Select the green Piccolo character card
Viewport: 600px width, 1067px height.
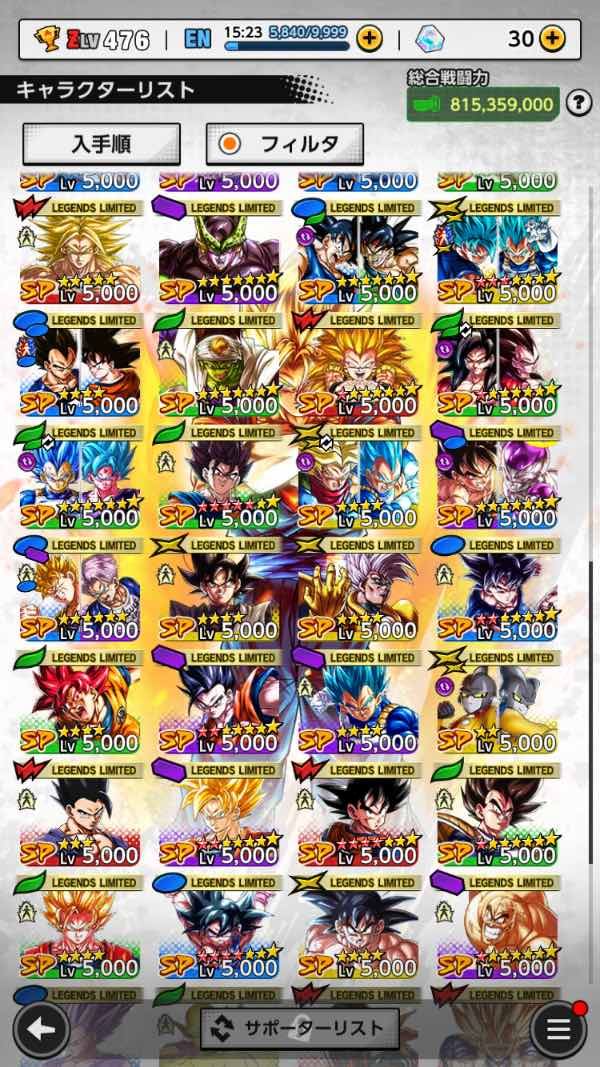(219, 365)
